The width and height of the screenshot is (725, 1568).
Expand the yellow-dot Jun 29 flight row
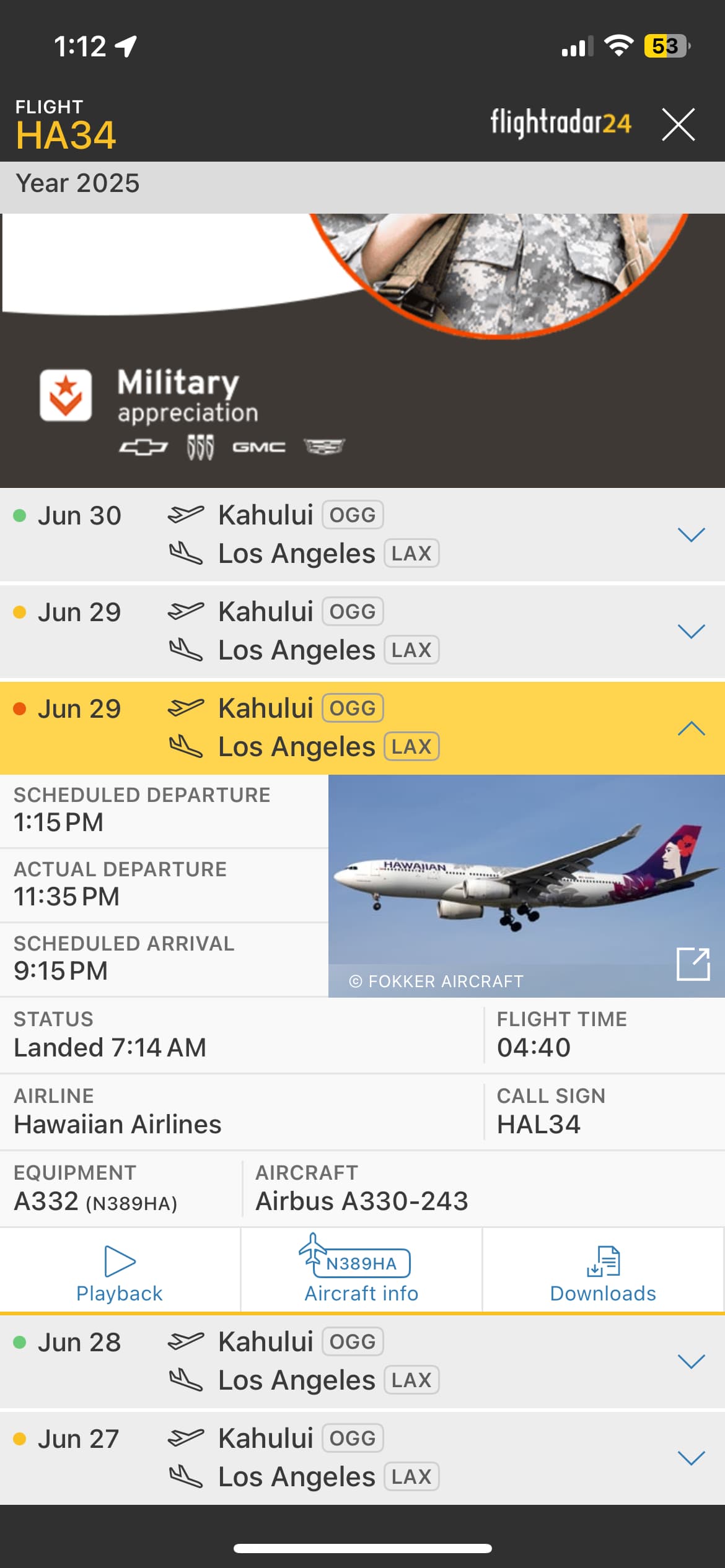click(691, 631)
